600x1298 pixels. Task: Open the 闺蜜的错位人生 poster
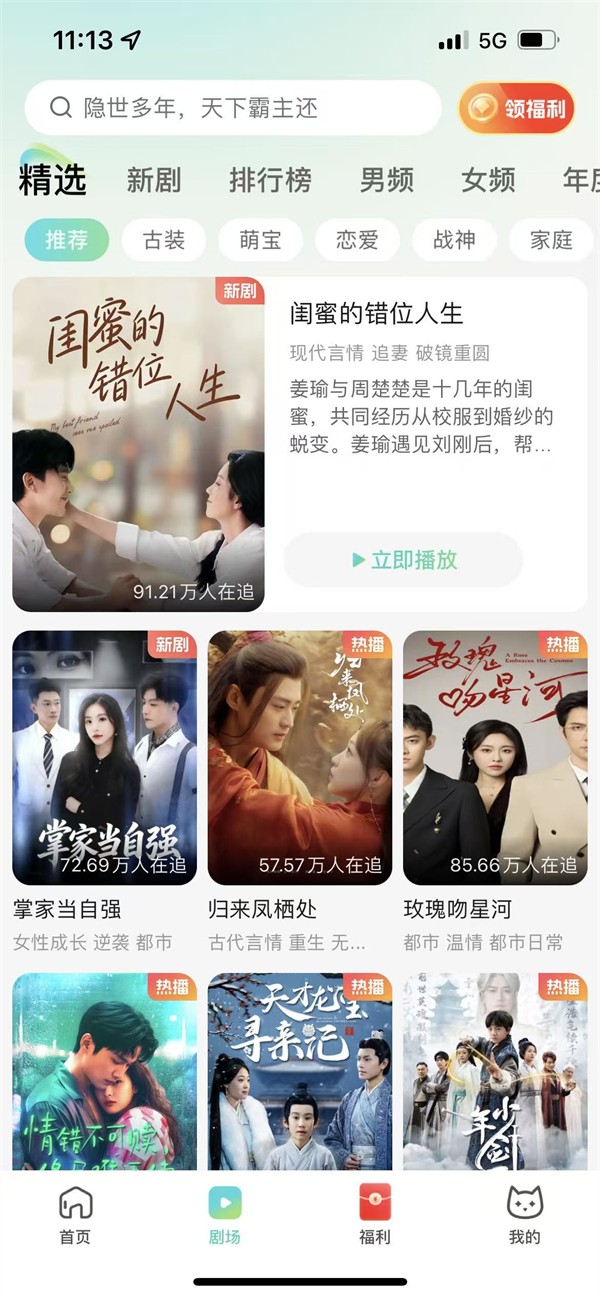point(138,444)
